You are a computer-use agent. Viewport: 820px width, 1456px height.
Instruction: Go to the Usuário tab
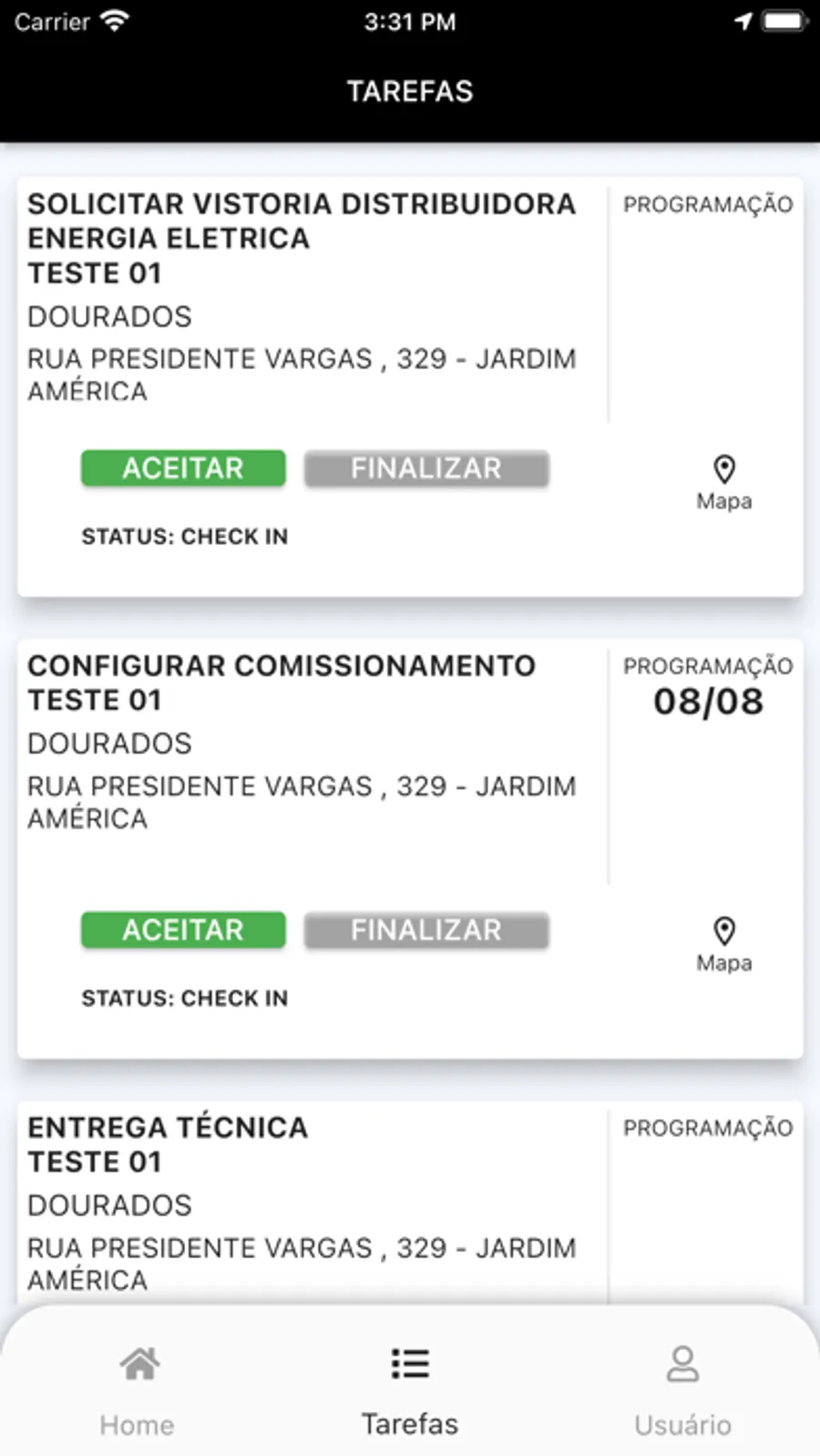pyautogui.click(x=682, y=1389)
